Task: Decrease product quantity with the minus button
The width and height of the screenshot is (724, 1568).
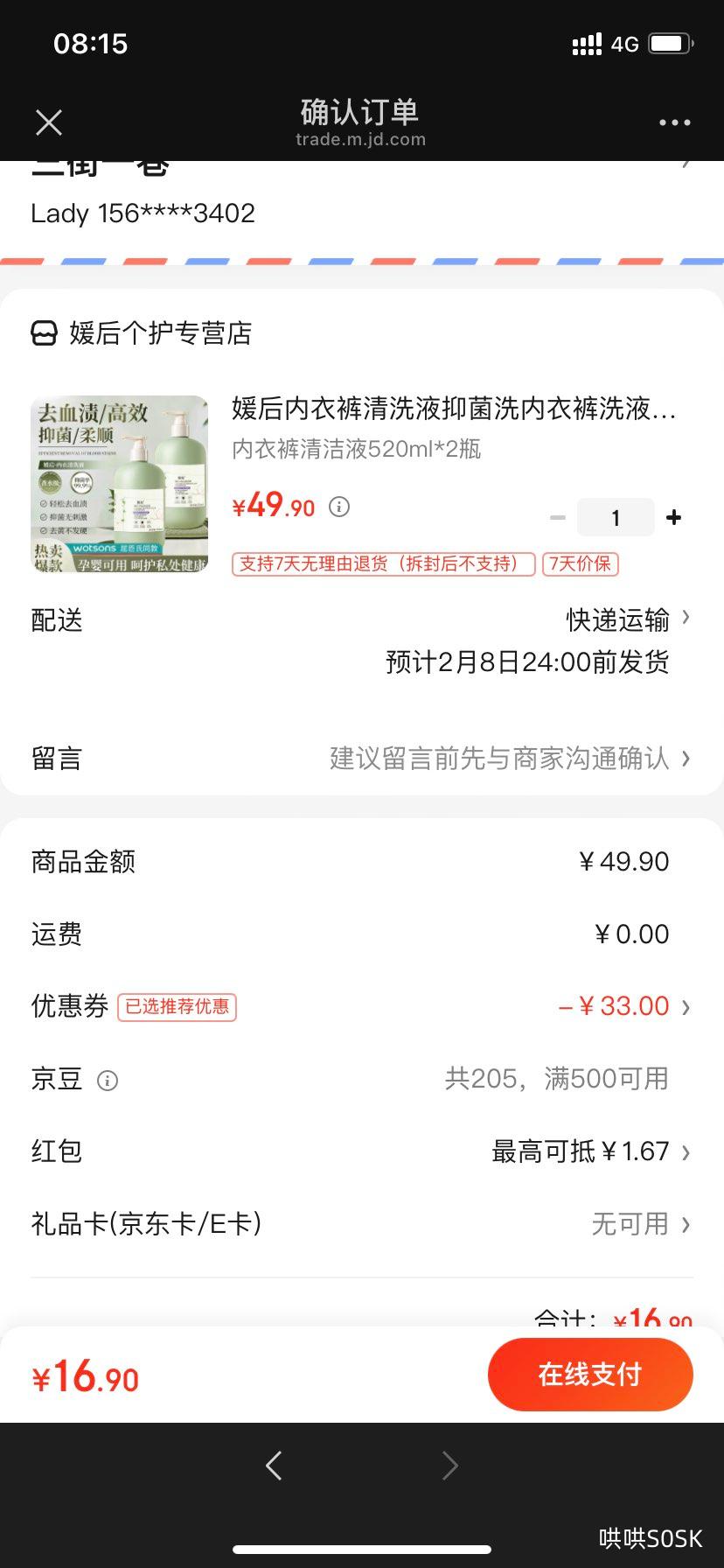Action: pos(558,517)
